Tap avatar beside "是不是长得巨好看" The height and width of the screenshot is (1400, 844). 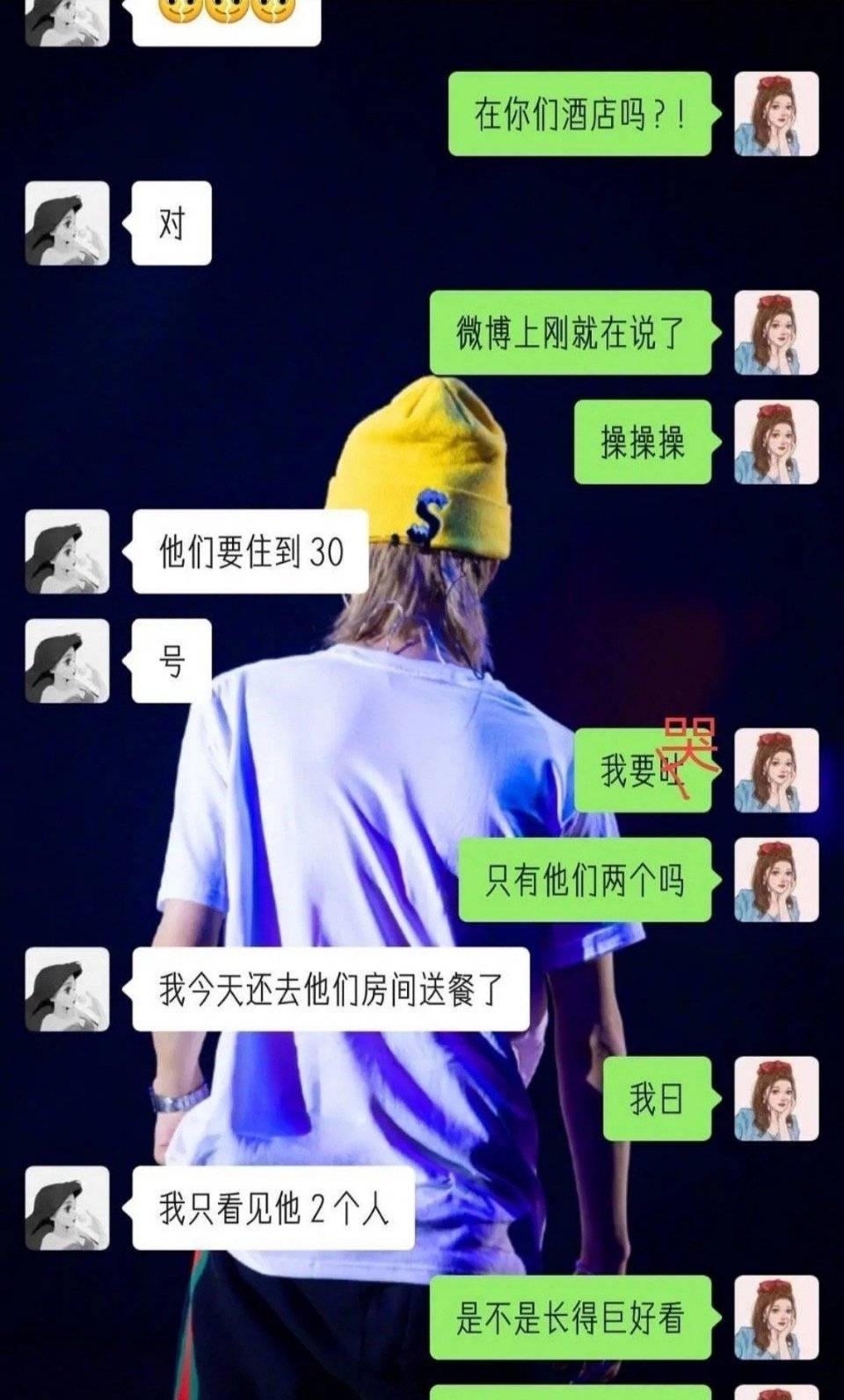[776, 1316]
